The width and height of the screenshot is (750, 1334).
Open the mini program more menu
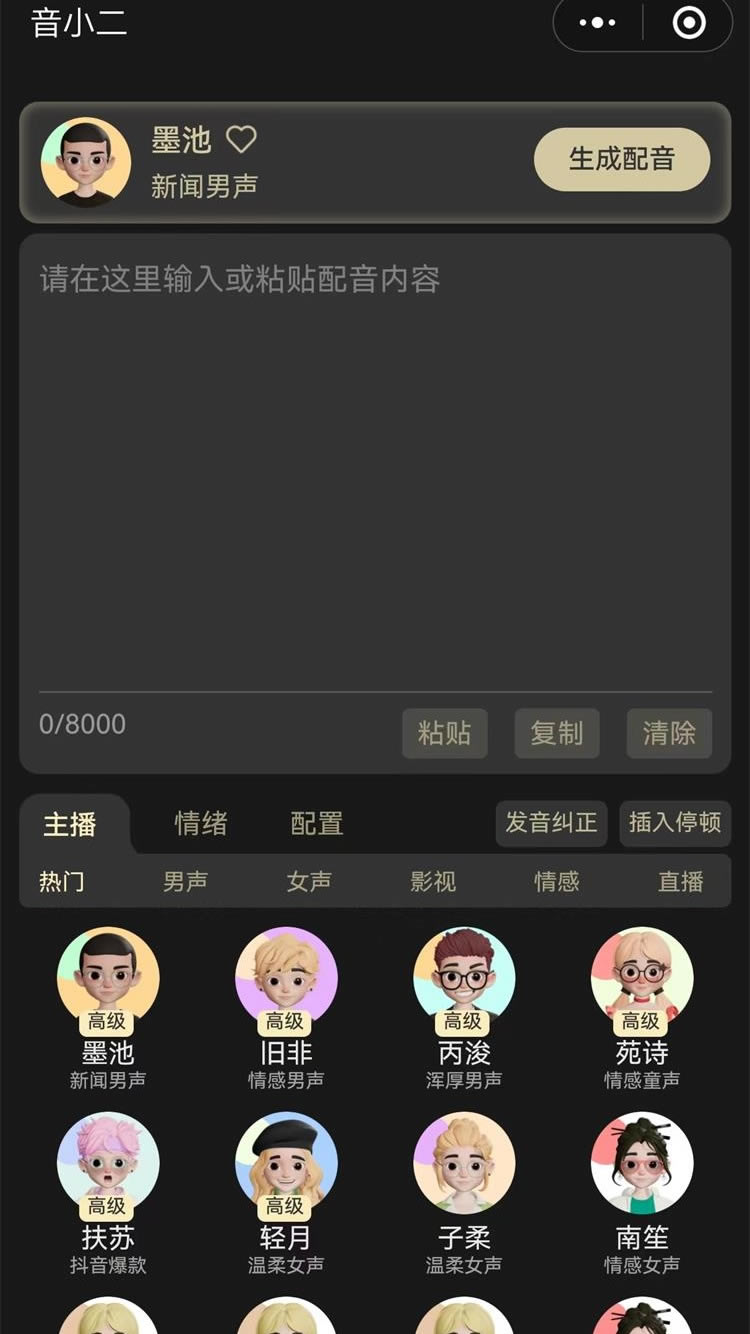[597, 23]
